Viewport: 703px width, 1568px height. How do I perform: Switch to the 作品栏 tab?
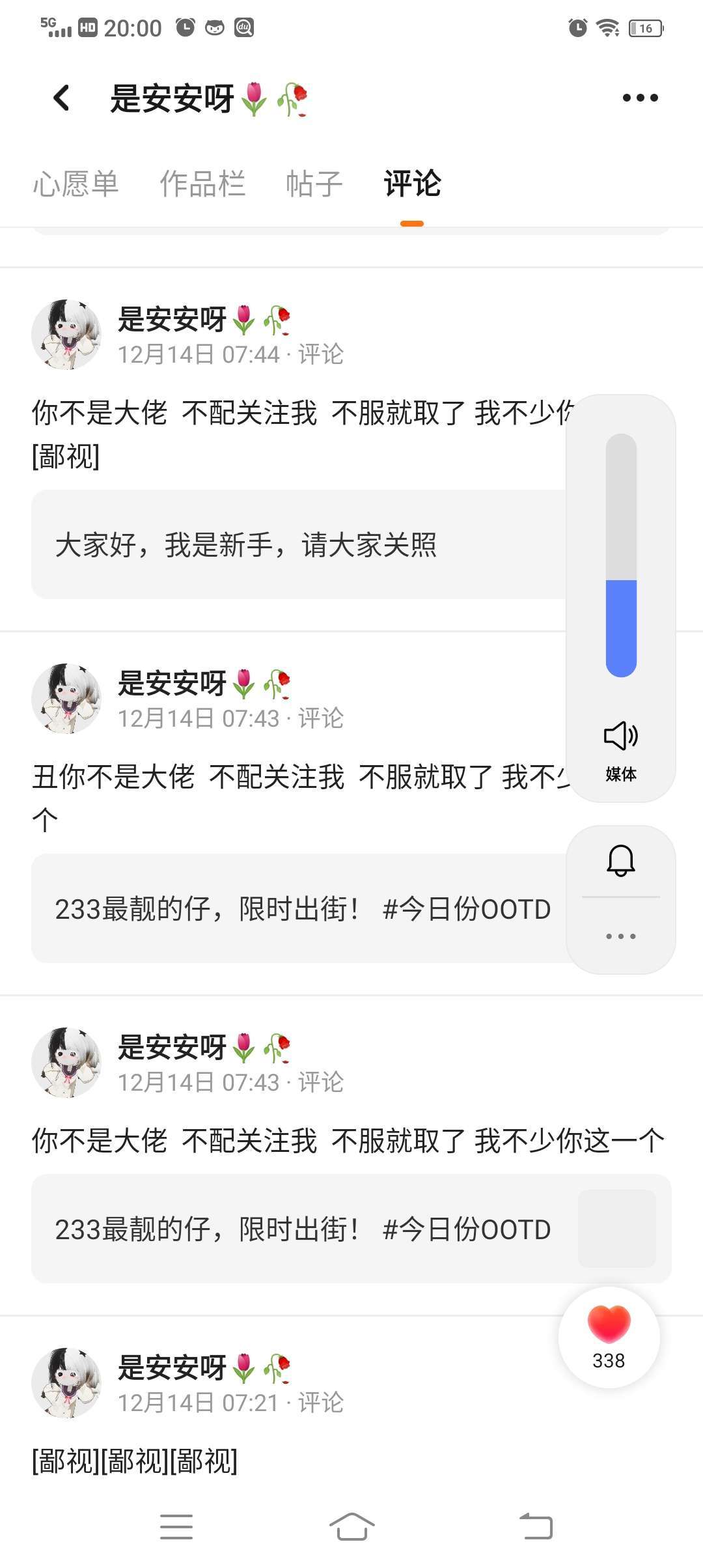[202, 184]
